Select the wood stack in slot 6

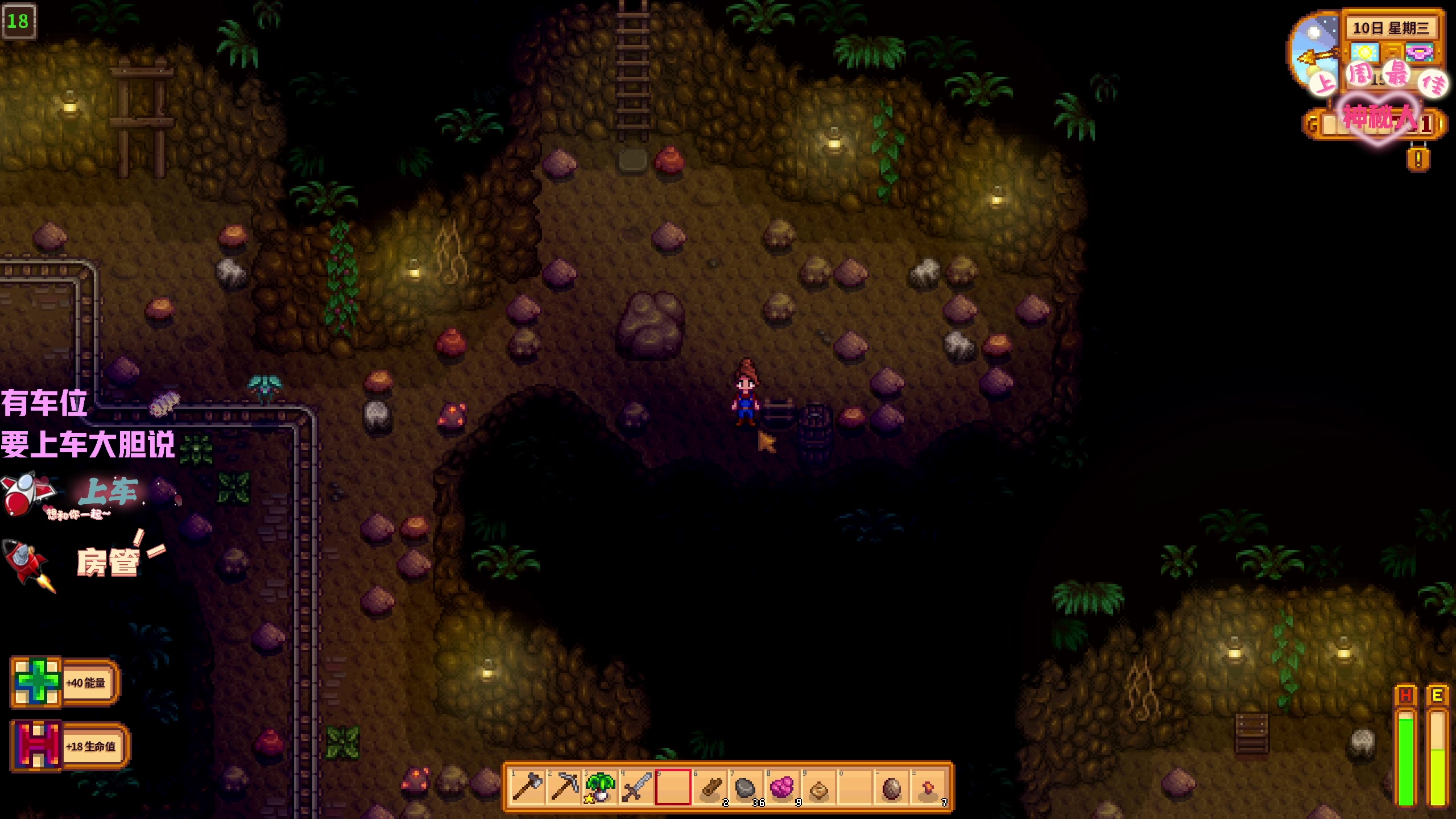point(710,788)
